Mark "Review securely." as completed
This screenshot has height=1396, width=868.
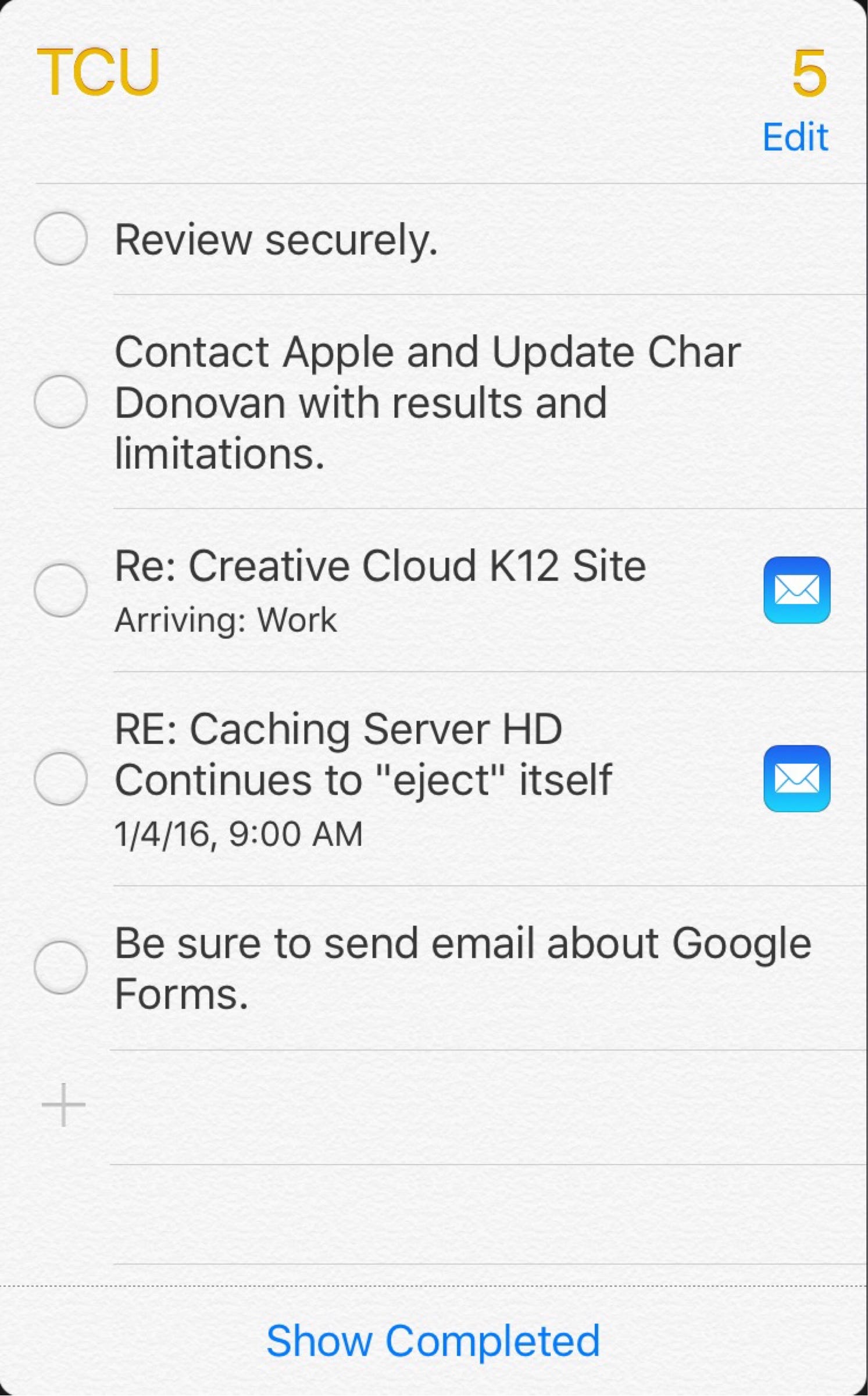[x=60, y=238]
